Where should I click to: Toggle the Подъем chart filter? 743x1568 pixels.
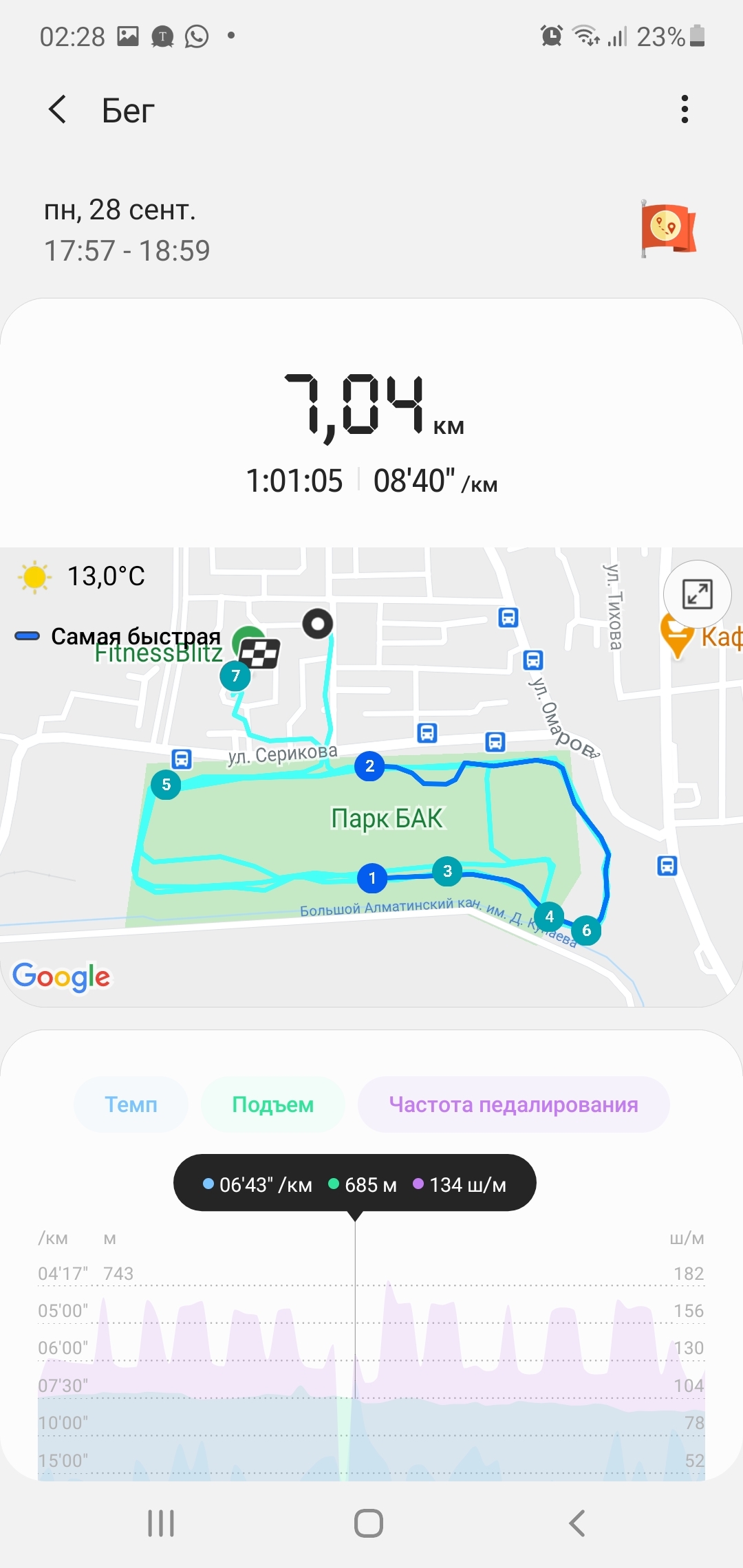coord(272,1104)
